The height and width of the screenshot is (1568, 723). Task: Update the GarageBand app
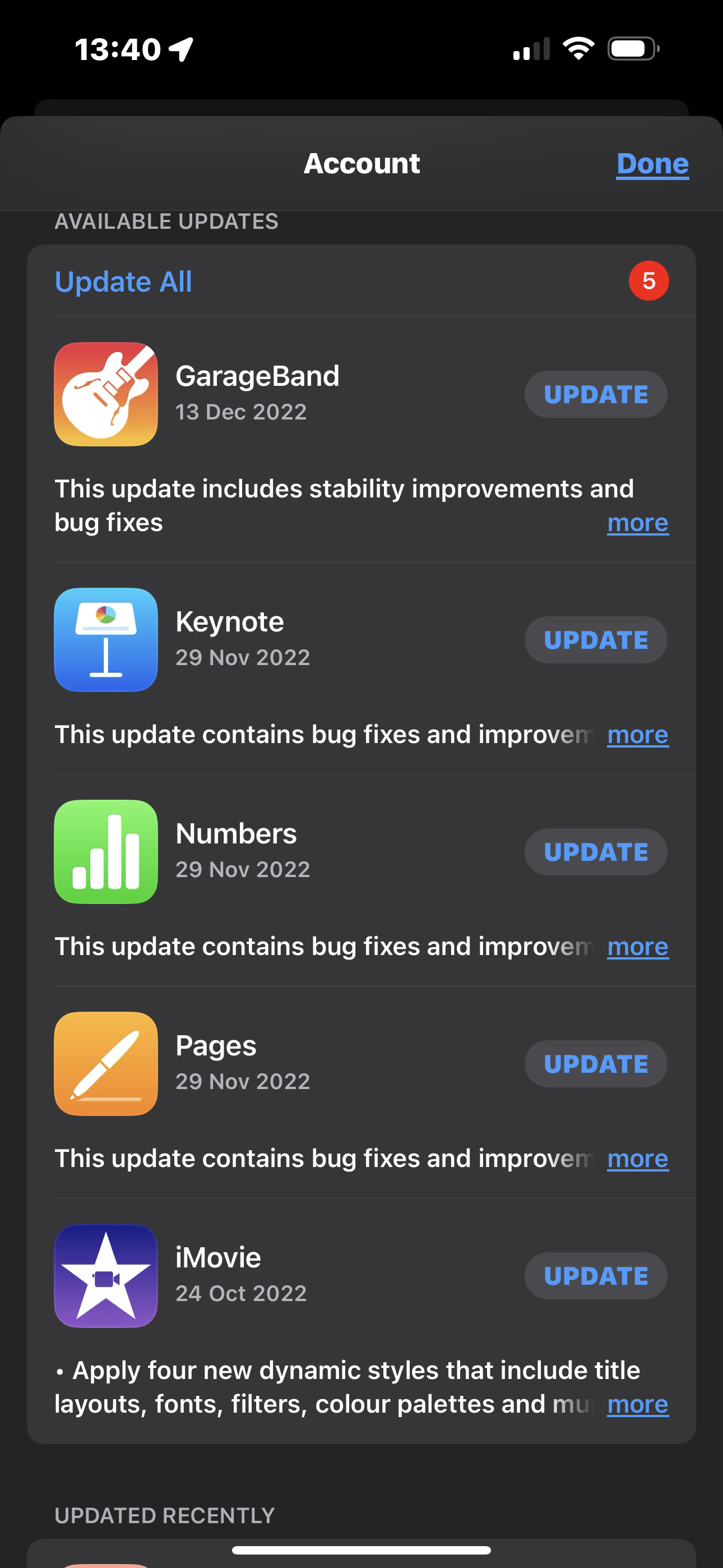595,394
